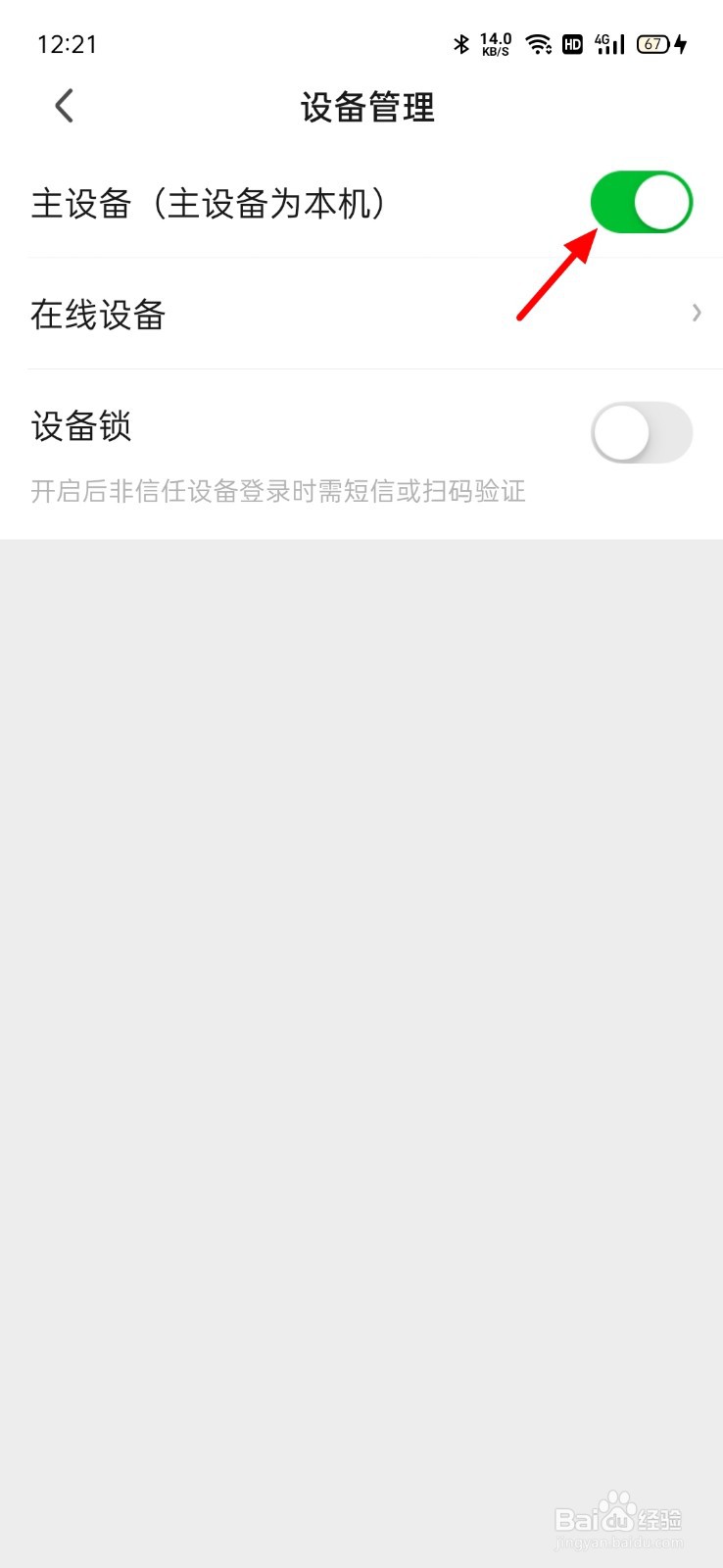Click the charging lightning bolt icon
This screenshot has width=723, height=1568.
(683, 44)
